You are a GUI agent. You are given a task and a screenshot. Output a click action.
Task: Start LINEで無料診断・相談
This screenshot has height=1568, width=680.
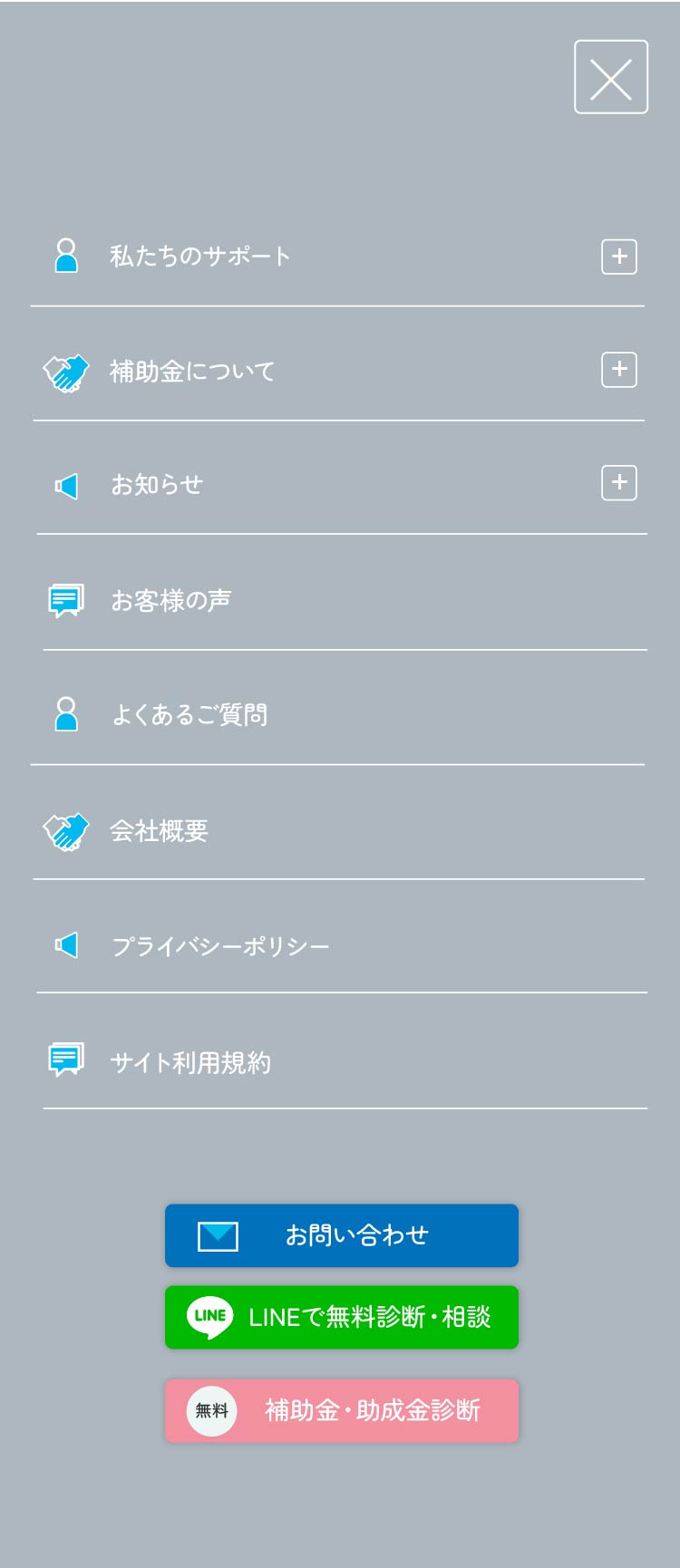pyautogui.click(x=342, y=1317)
